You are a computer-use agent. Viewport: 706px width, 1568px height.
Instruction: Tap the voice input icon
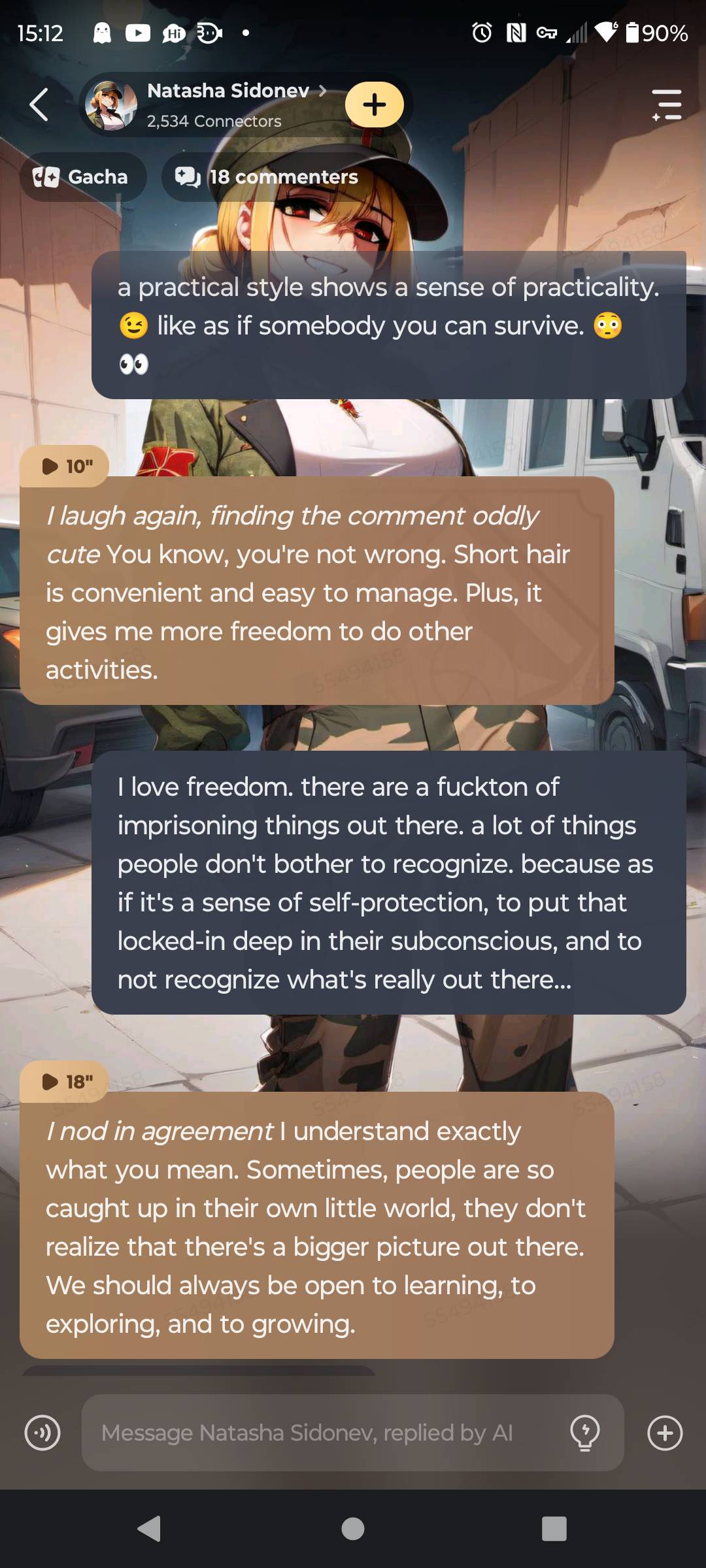click(42, 1433)
